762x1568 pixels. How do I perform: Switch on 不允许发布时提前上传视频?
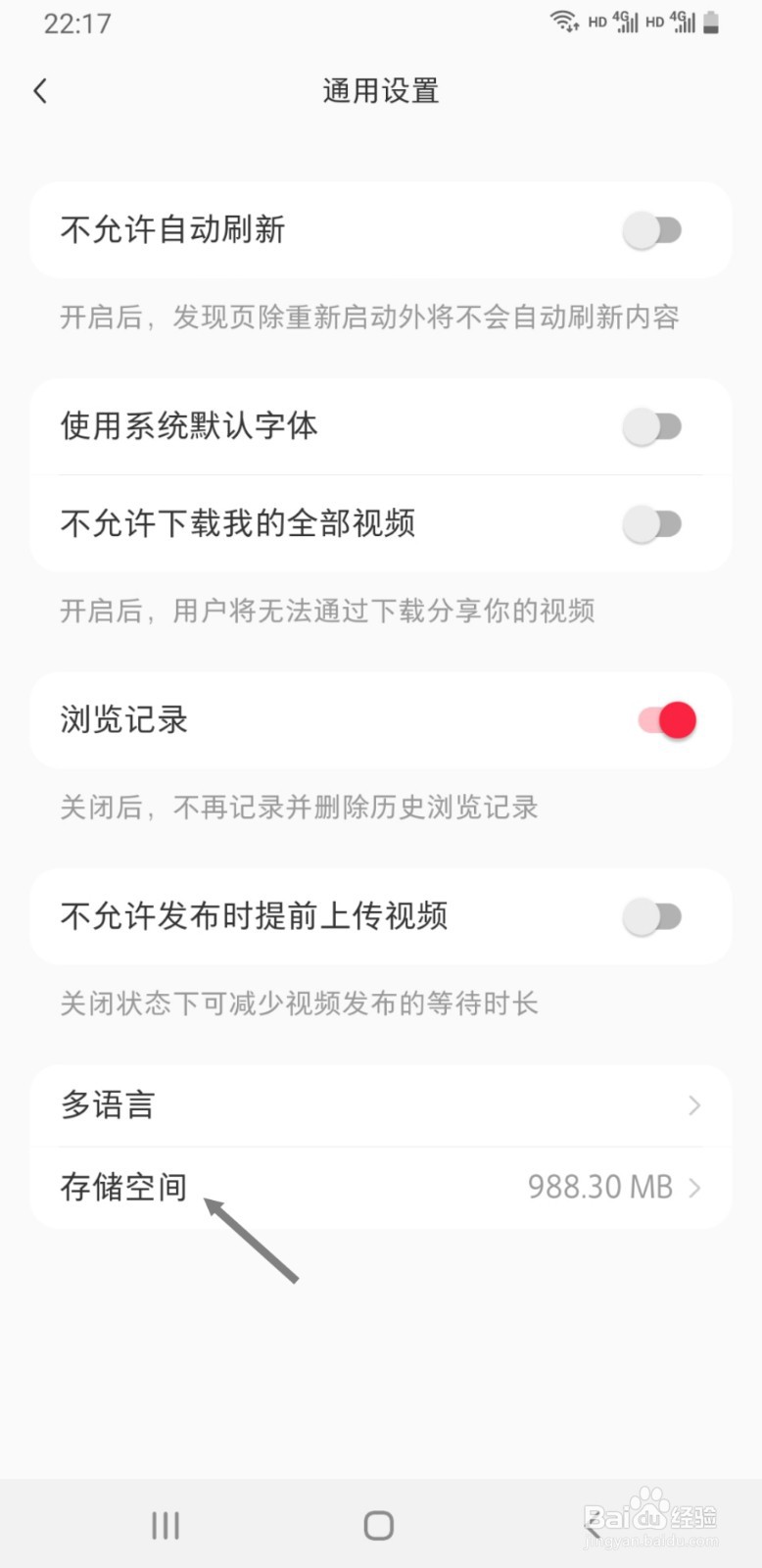pyautogui.click(x=653, y=916)
